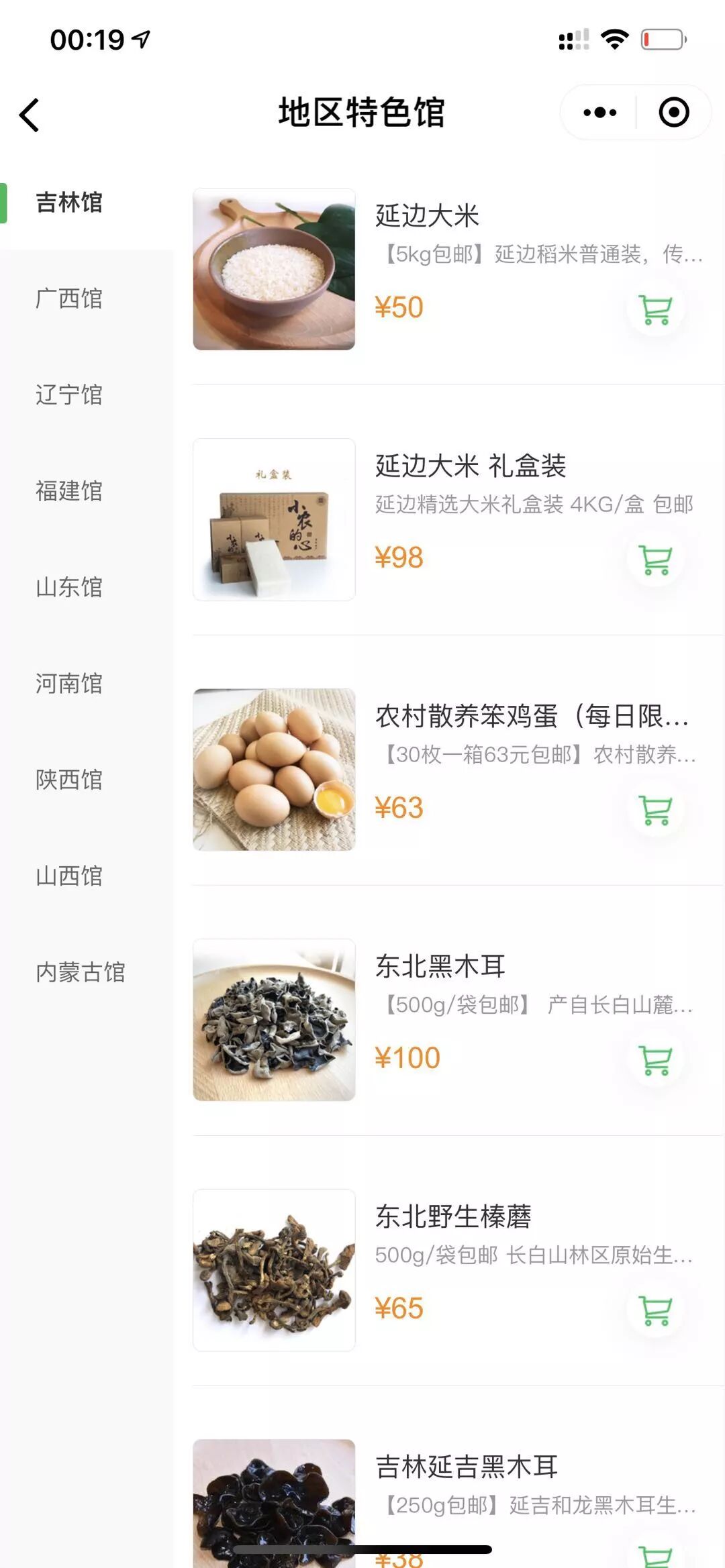The image size is (725, 1568).
Task: Select 山西馆 from the sidebar
Action: point(69,876)
